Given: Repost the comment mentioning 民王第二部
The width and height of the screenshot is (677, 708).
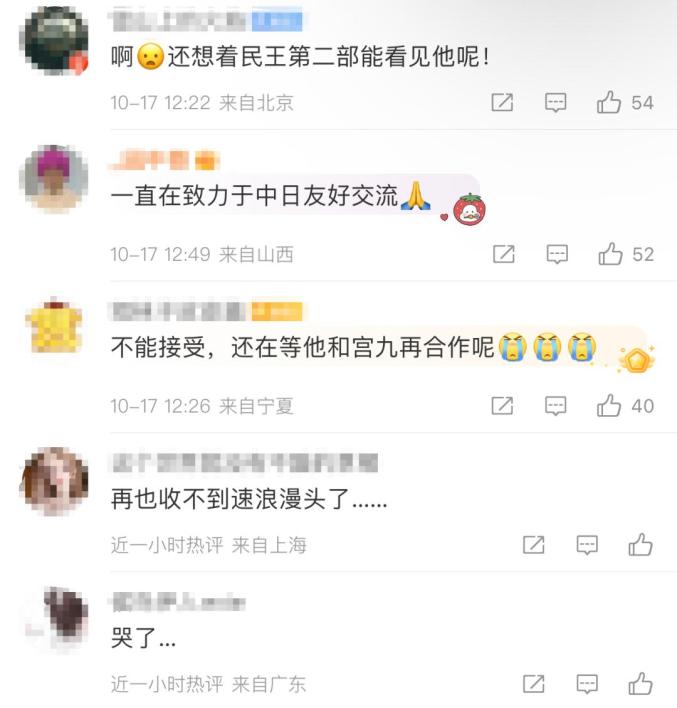Looking at the screenshot, I should 503,102.
